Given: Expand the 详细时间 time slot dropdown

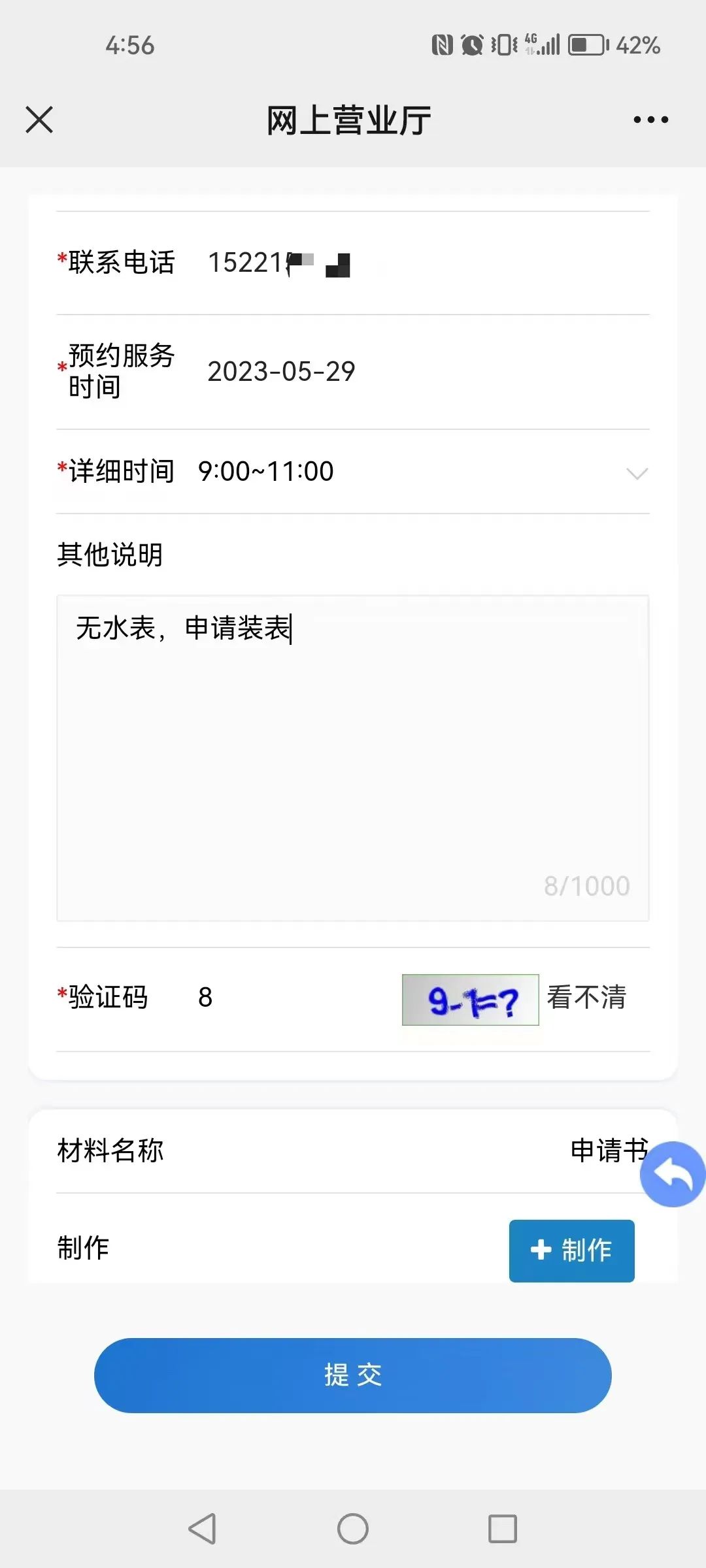Looking at the screenshot, I should [x=637, y=472].
